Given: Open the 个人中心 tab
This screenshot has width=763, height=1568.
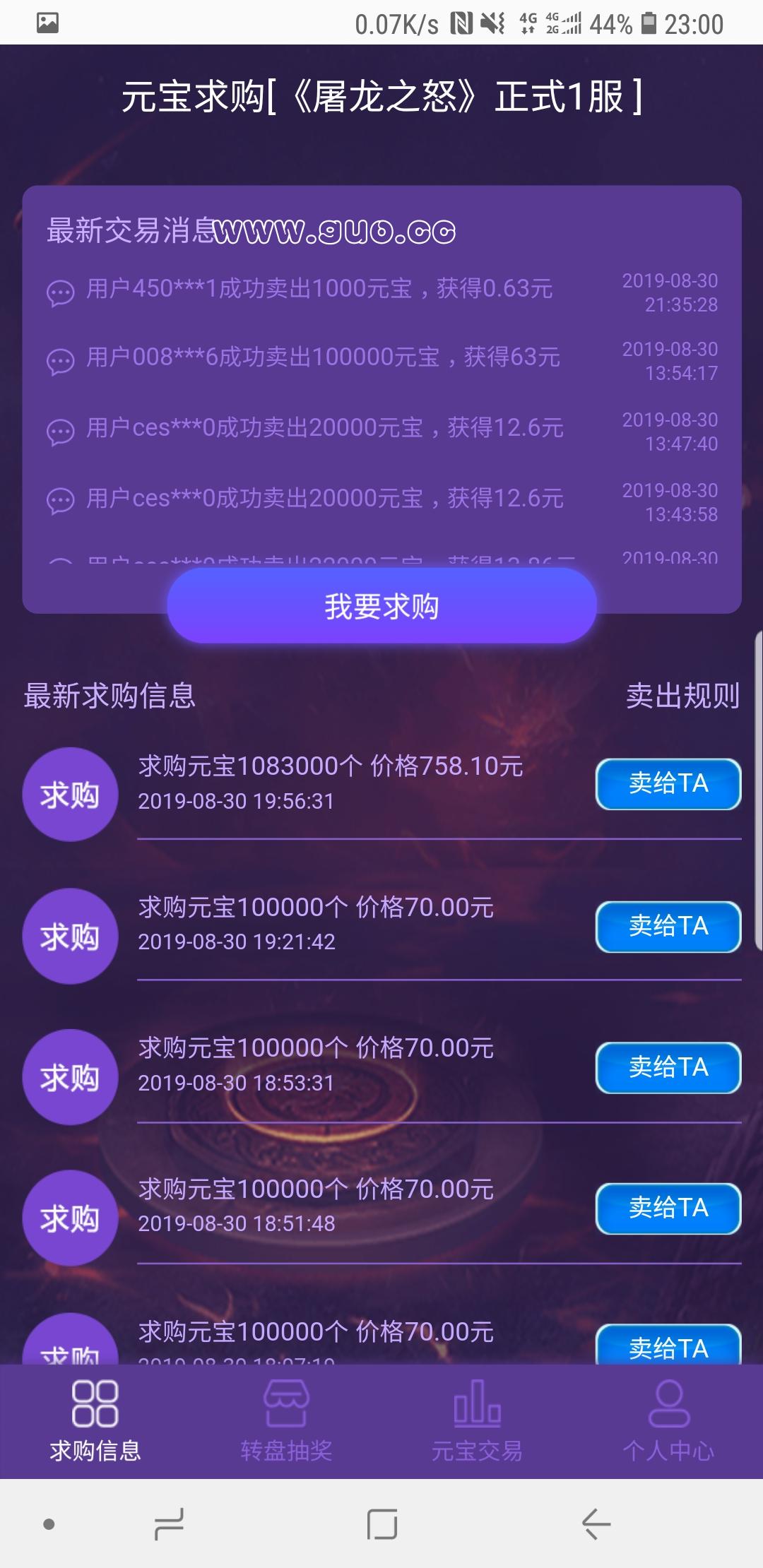Looking at the screenshot, I should pos(668,1421).
